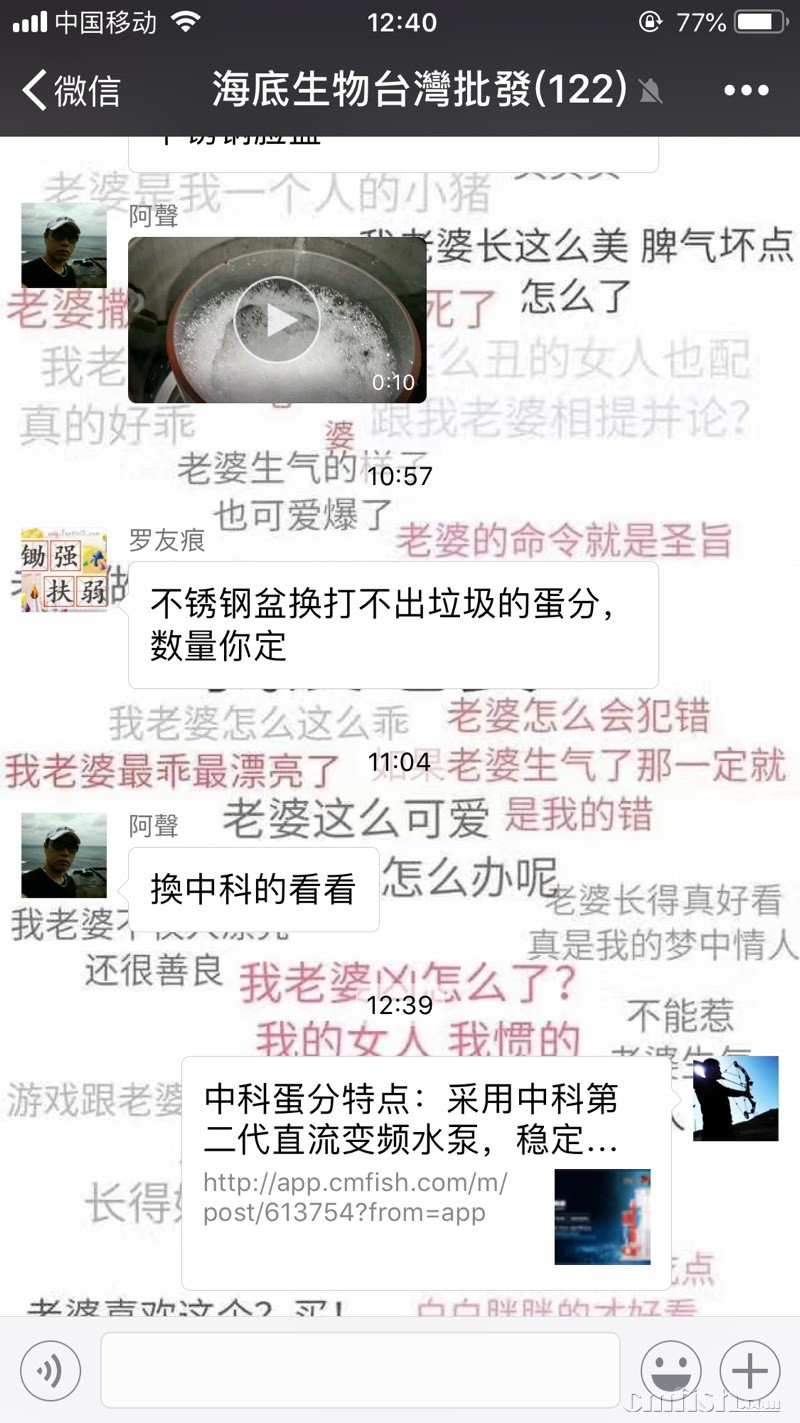Tap the message text field
This screenshot has height=1423, width=800.
[x=360, y=1369]
